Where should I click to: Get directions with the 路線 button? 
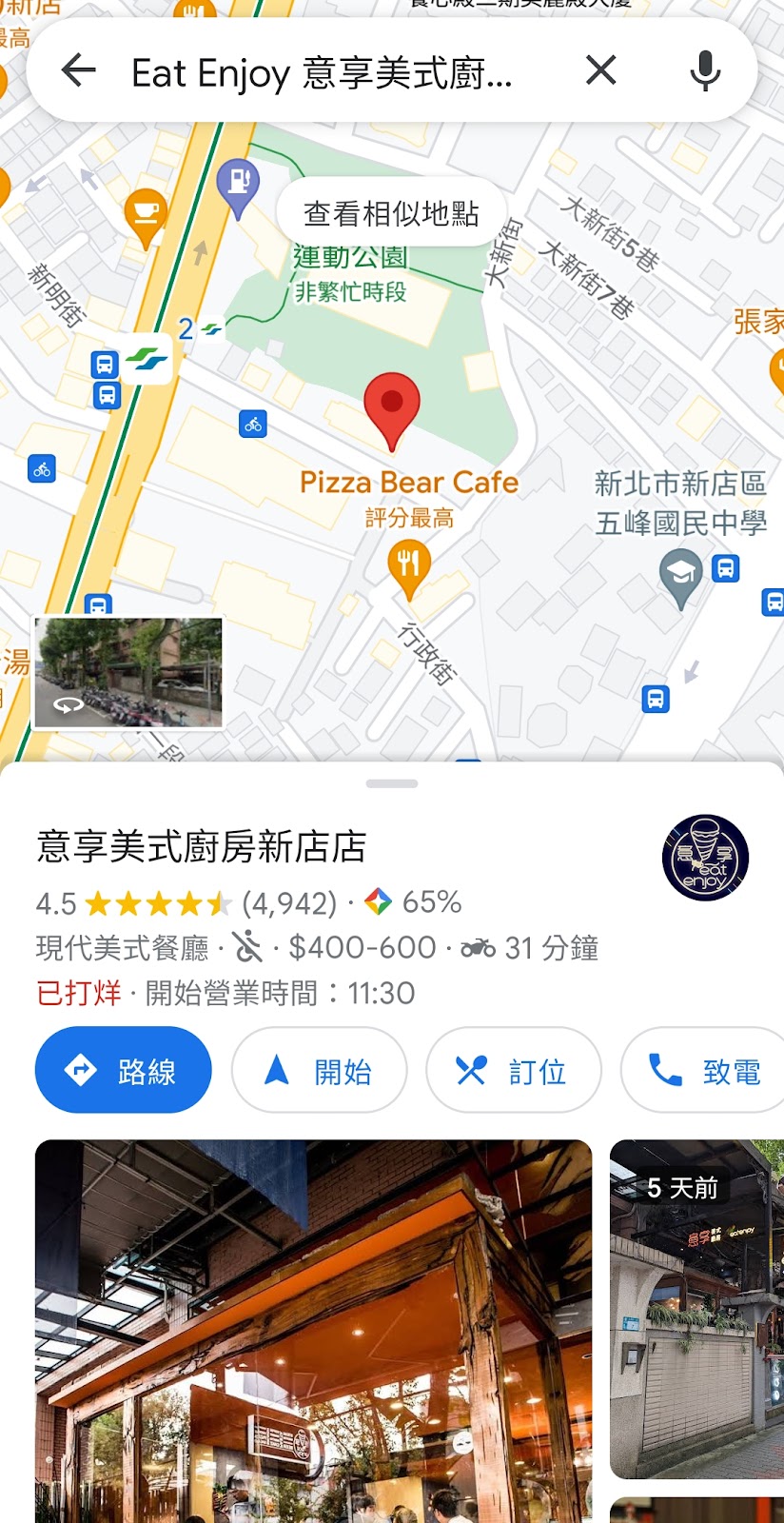123,1071
